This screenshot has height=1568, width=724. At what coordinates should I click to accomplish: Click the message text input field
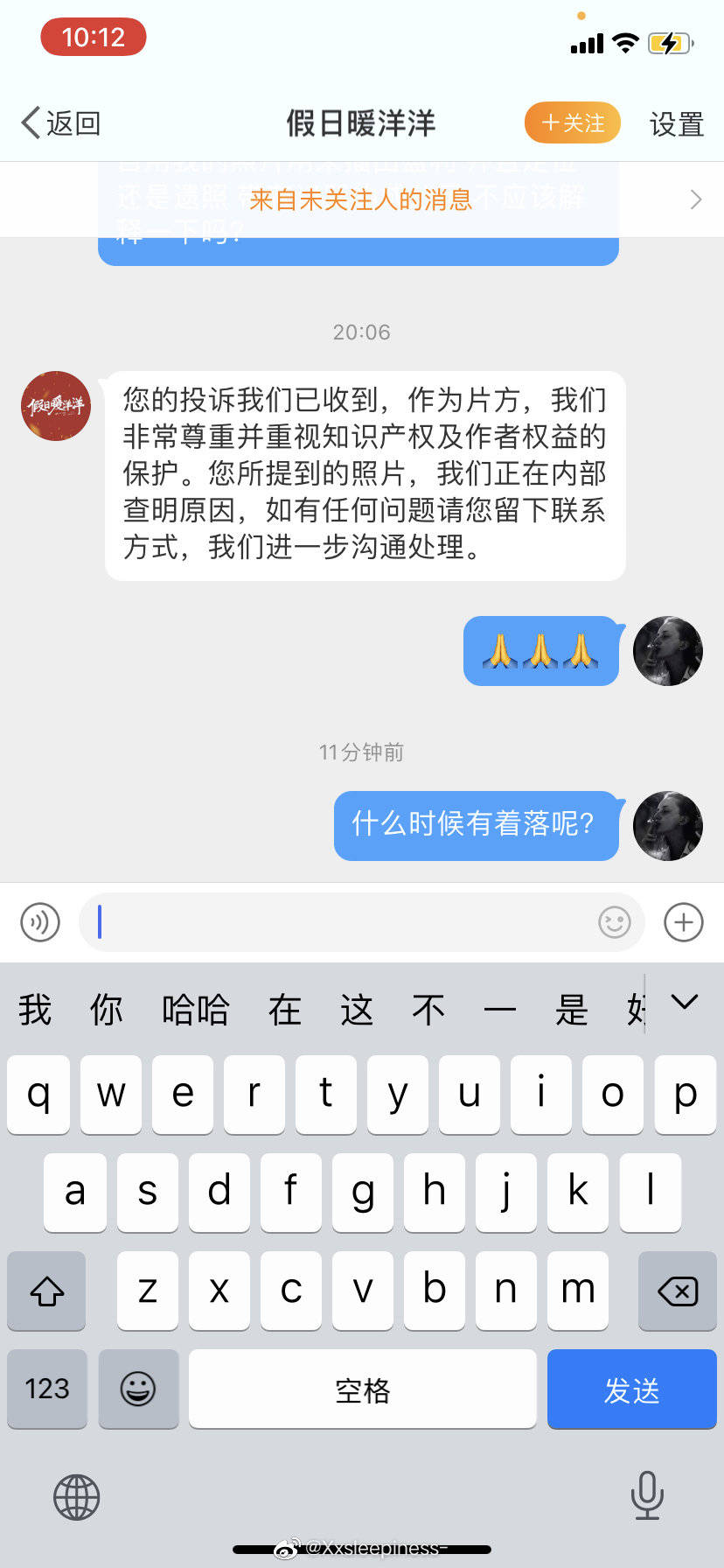(x=350, y=921)
